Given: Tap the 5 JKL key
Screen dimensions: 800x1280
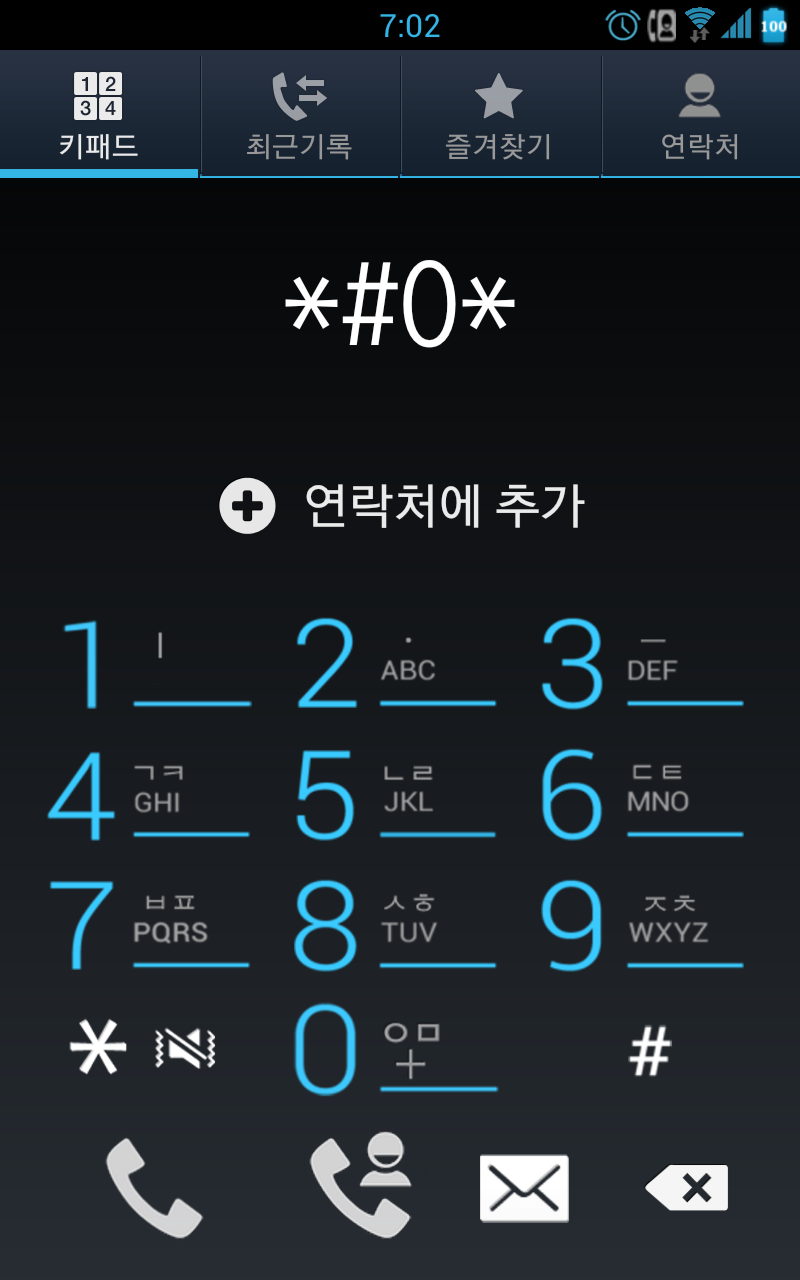Looking at the screenshot, I should pyautogui.click(x=396, y=796).
